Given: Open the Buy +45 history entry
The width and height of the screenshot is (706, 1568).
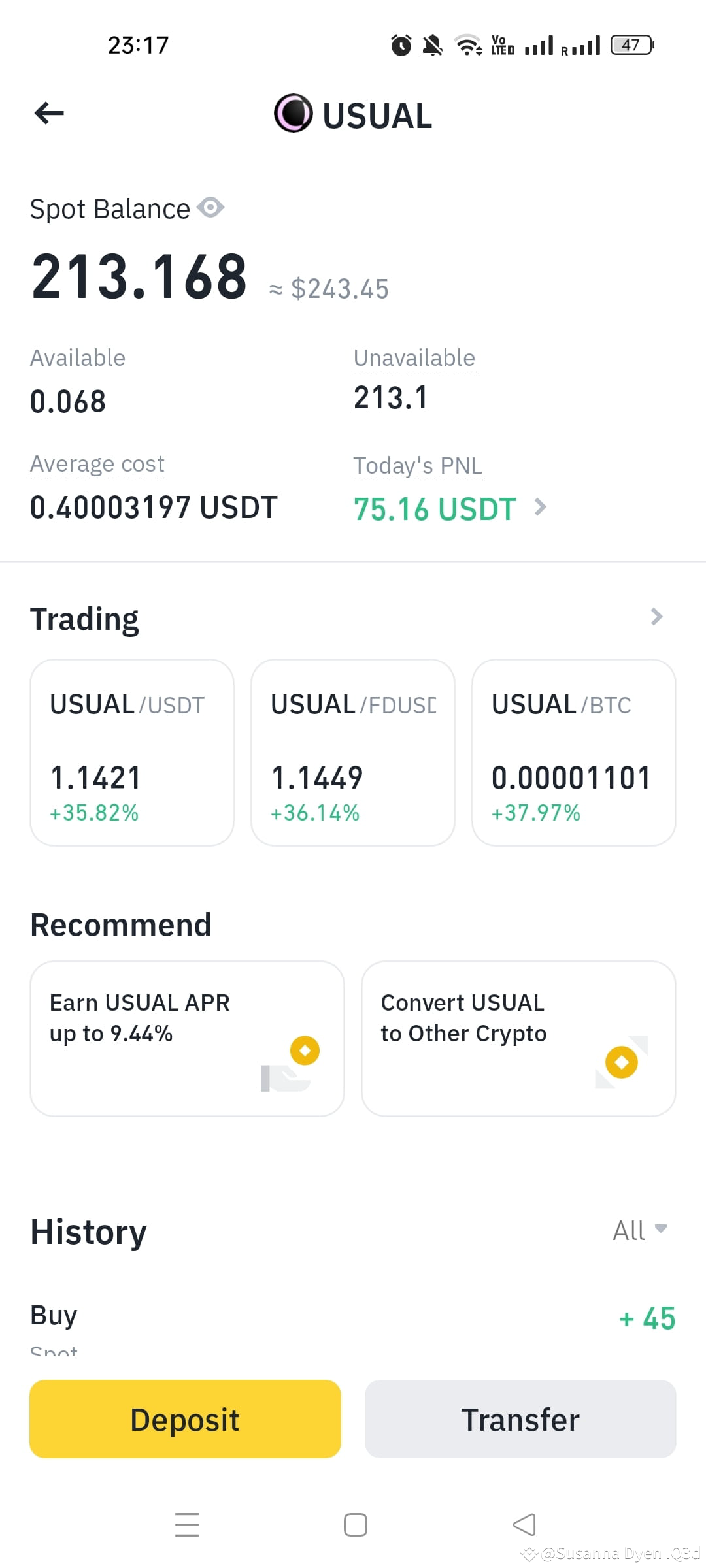Looking at the screenshot, I should pyautogui.click(x=353, y=1316).
